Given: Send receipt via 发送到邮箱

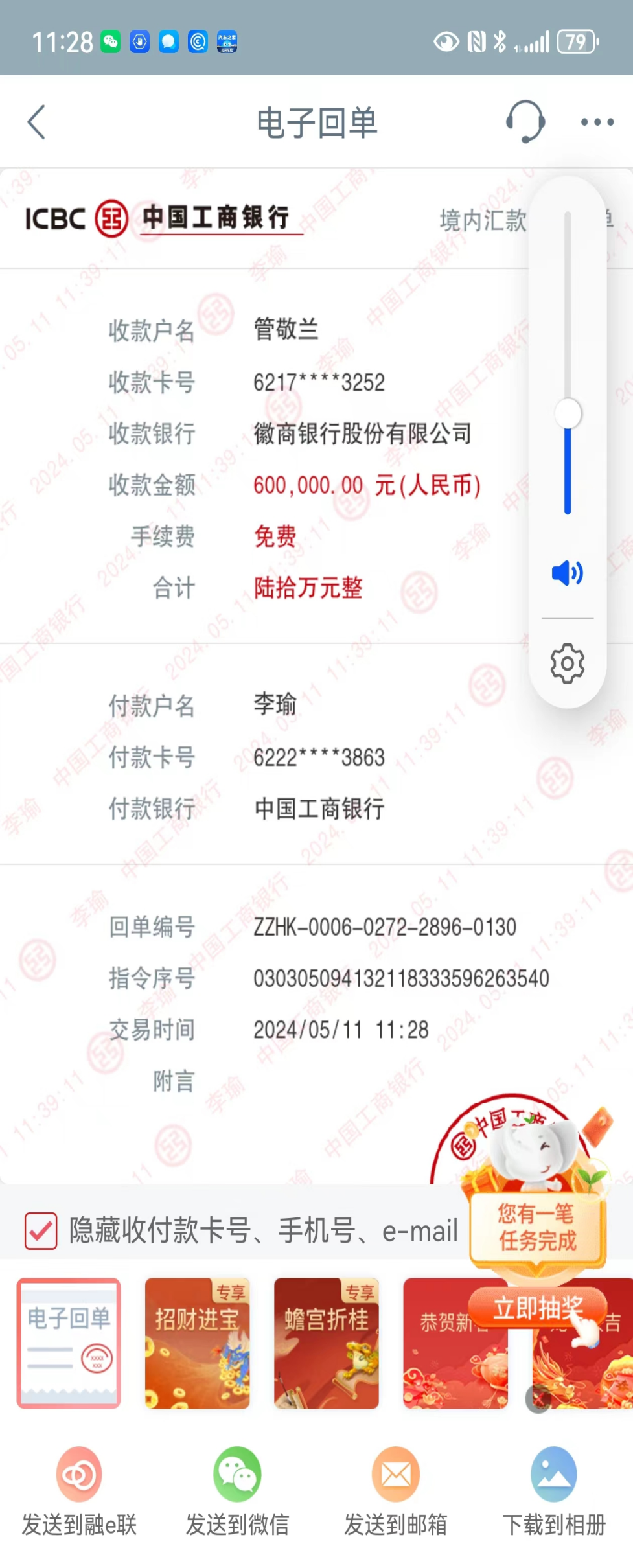Looking at the screenshot, I should click(395, 1492).
